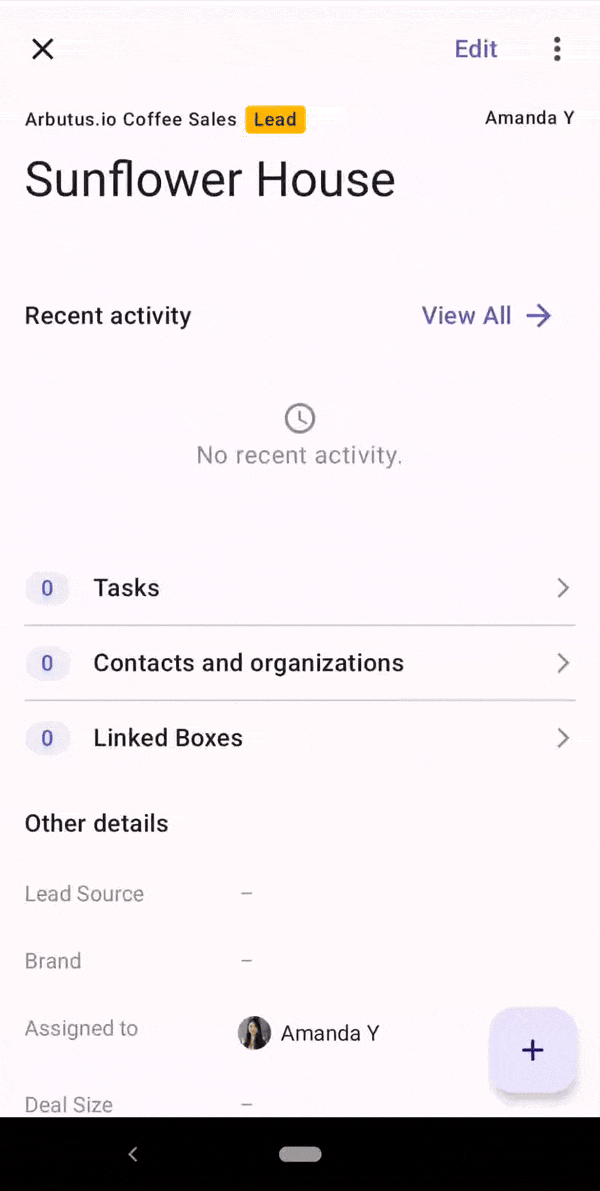
Task: Tap the plus floating action button
Action: coord(533,1050)
